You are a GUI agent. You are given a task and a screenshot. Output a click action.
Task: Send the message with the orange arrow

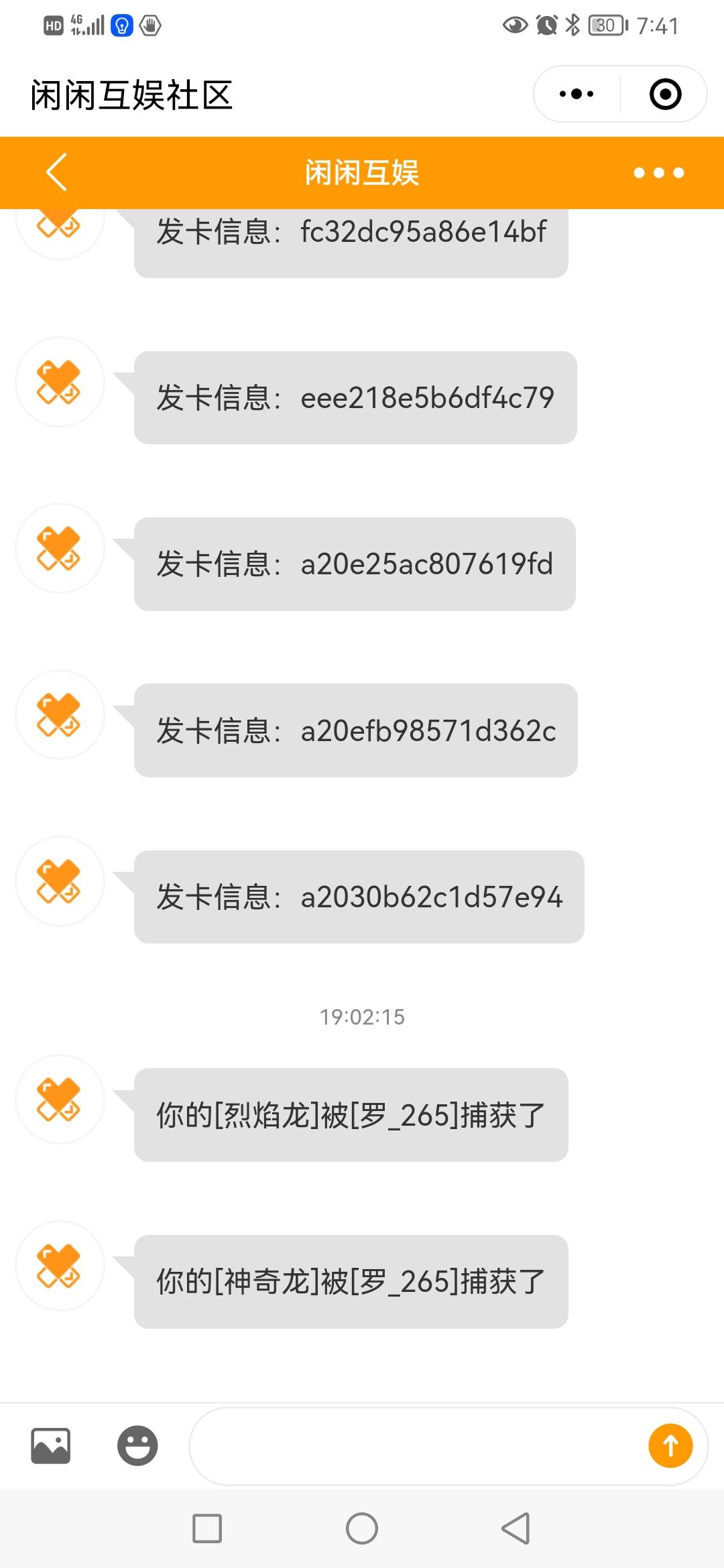point(670,1445)
